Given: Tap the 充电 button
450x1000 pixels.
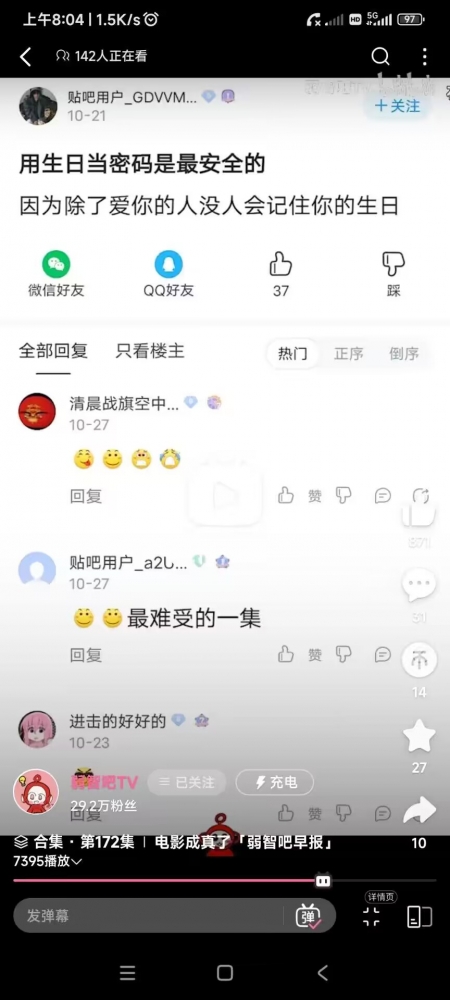Looking at the screenshot, I should [x=275, y=782].
